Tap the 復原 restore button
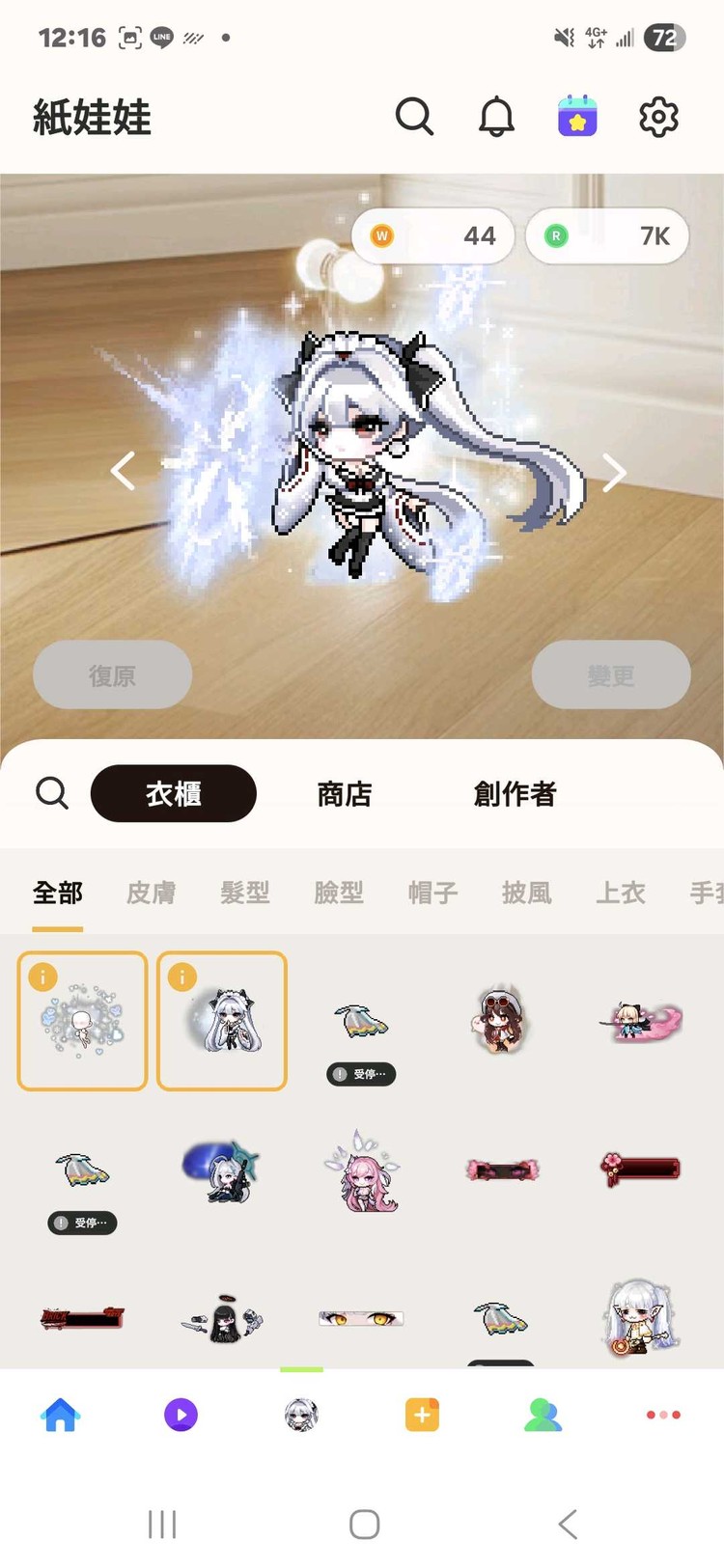724x1568 pixels. pyautogui.click(x=112, y=674)
